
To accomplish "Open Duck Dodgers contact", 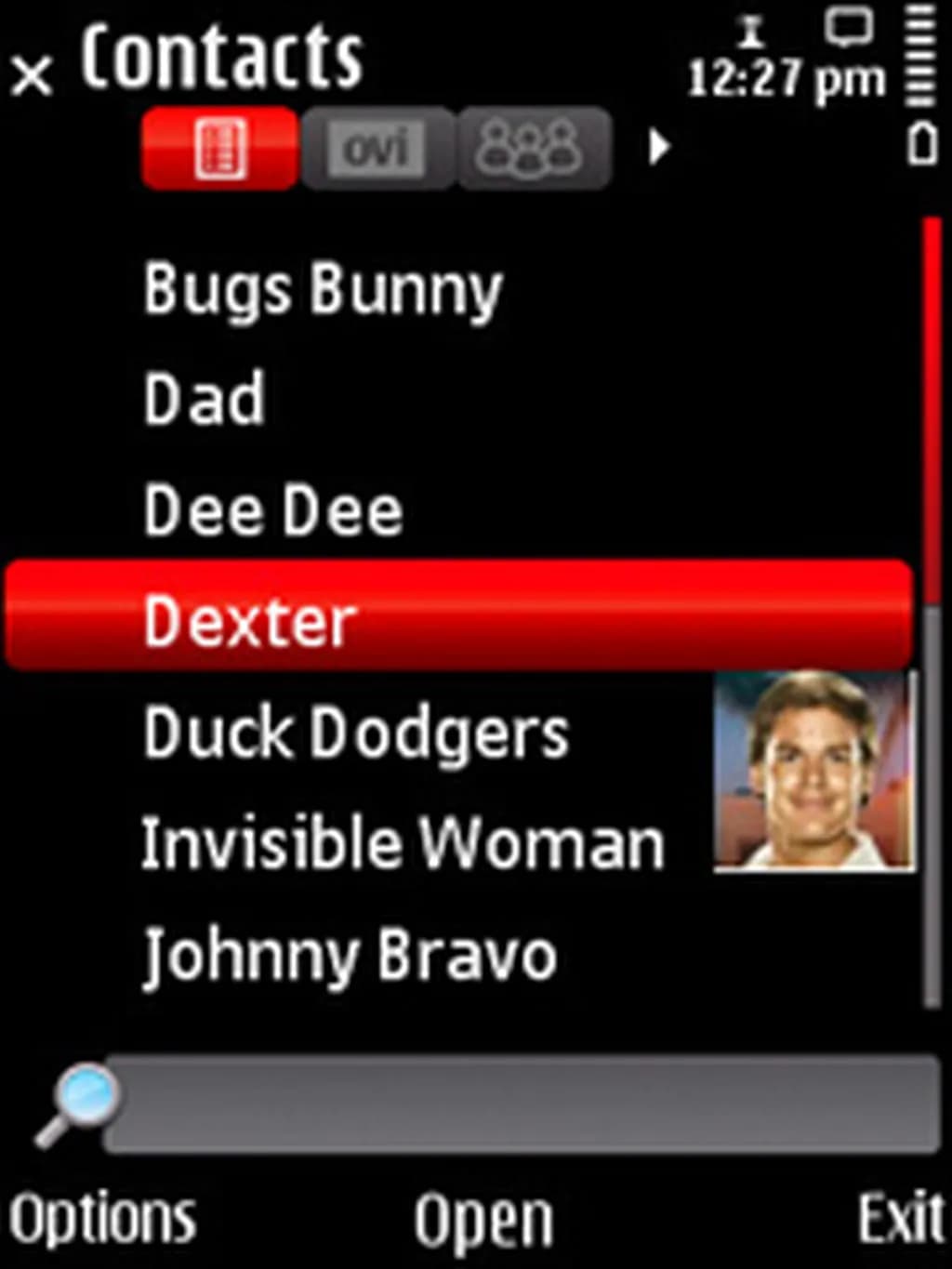I will click(356, 734).
